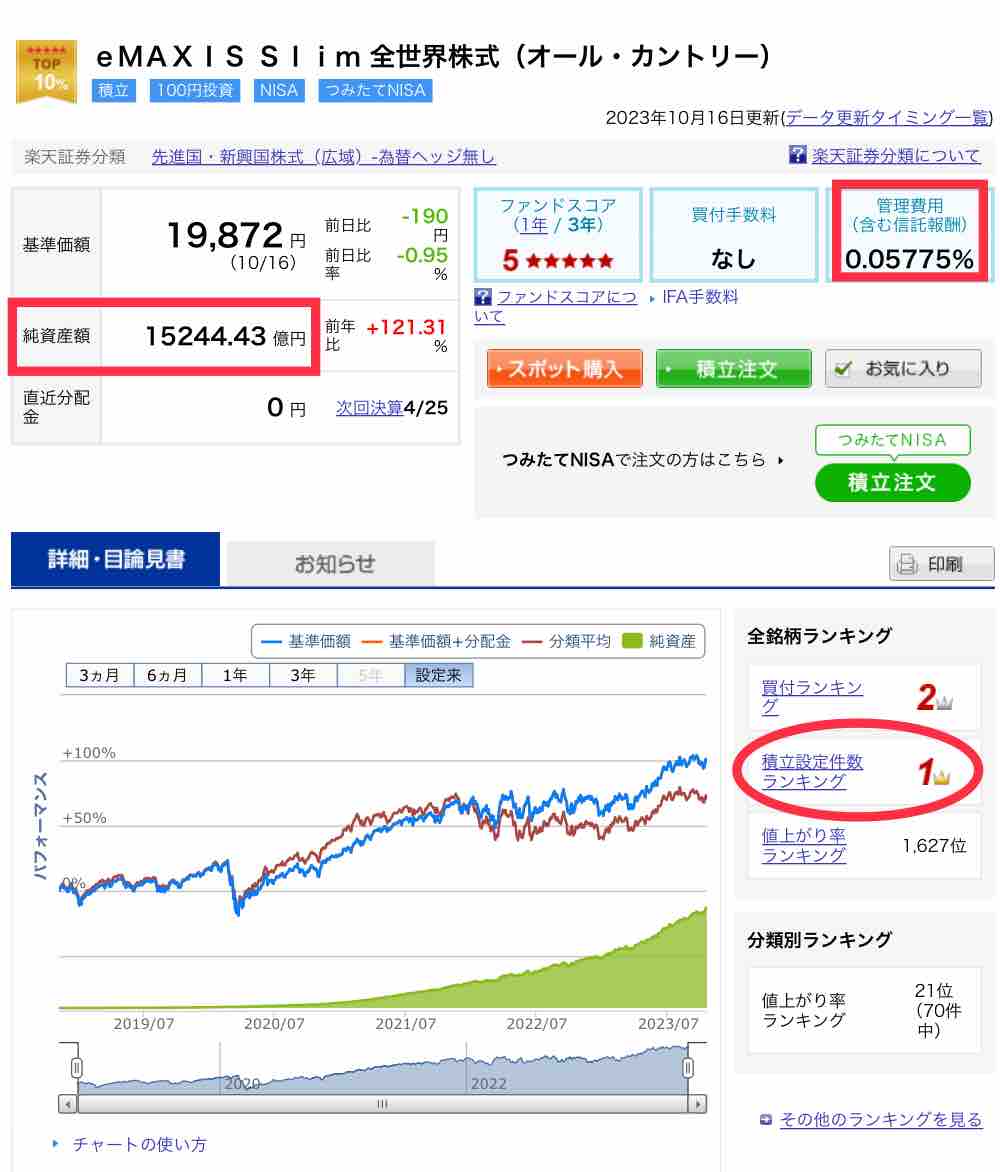The height and width of the screenshot is (1172, 1000).
Task: Open the 買付ランキング link
Action: tap(811, 697)
